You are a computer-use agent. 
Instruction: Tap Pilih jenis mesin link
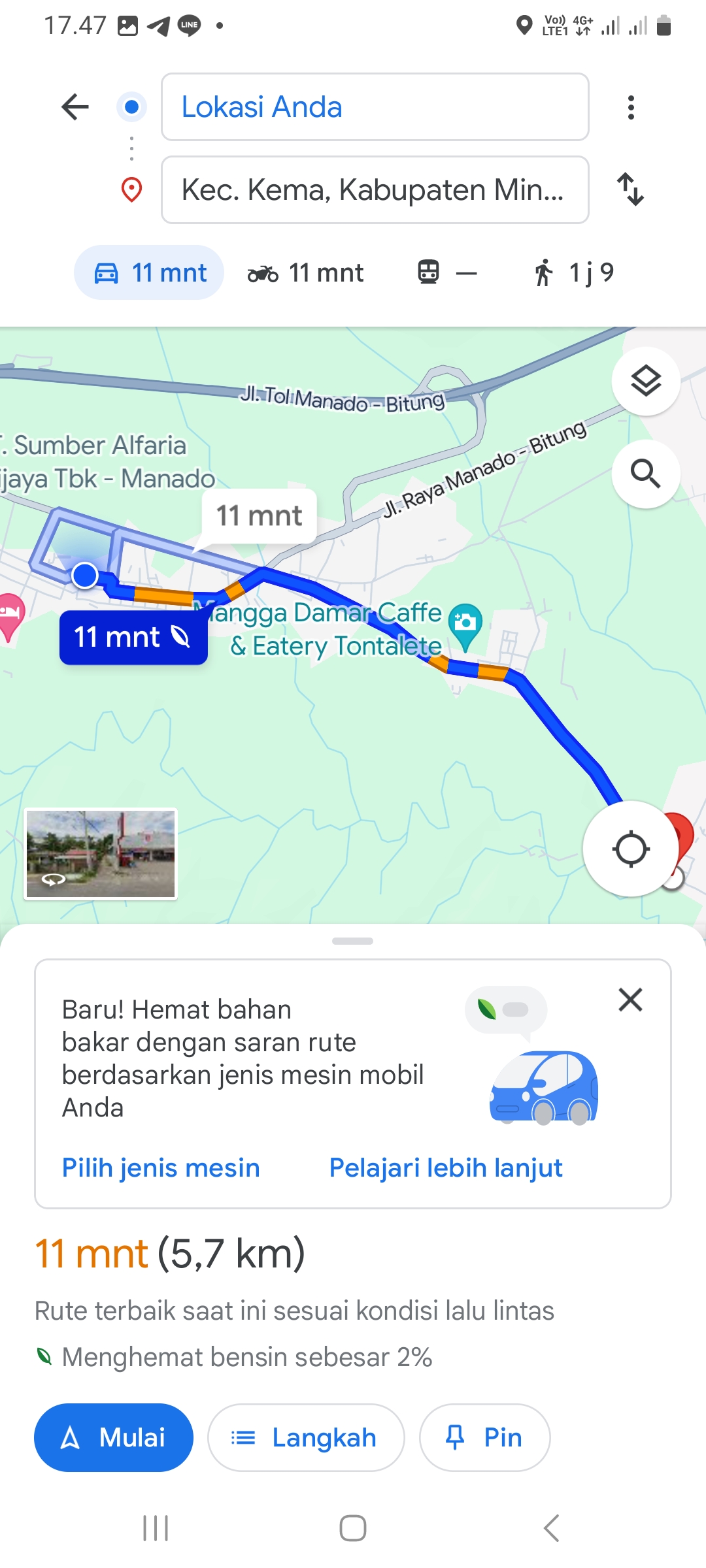(x=161, y=1168)
